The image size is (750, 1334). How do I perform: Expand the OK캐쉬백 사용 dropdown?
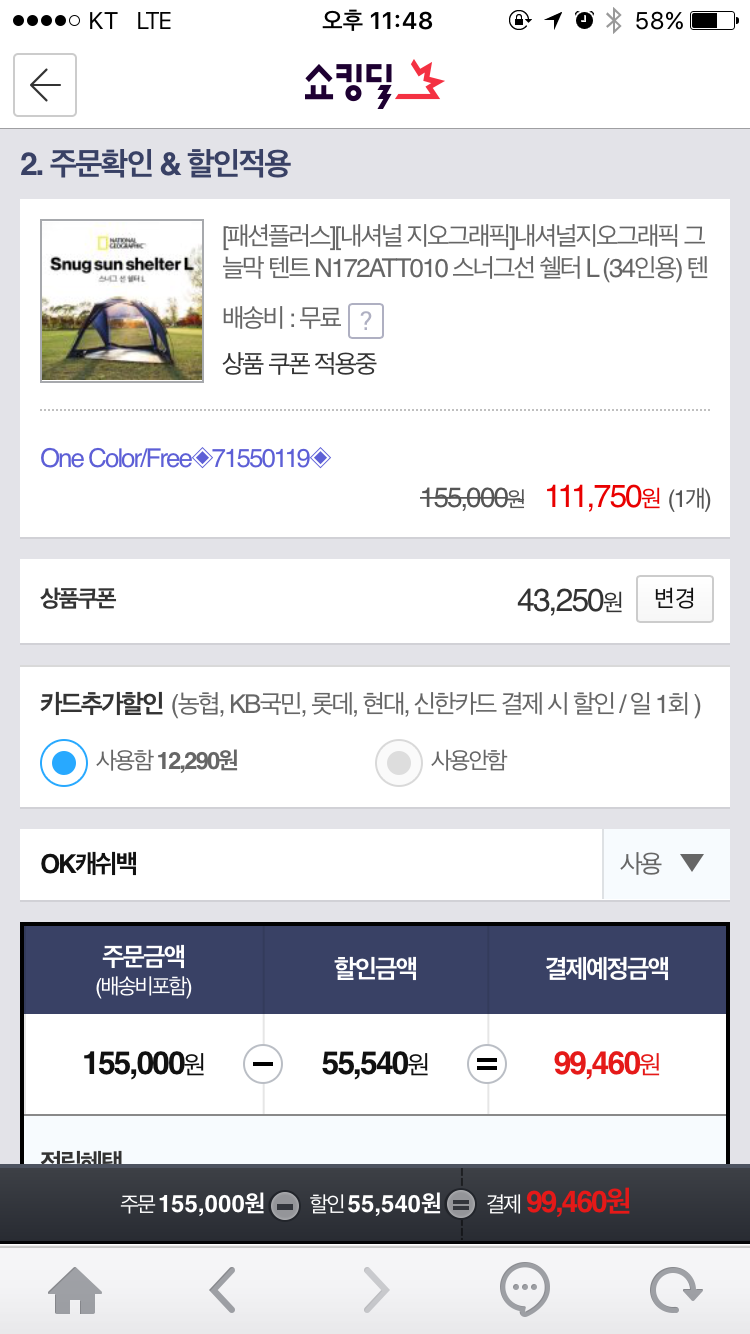coord(665,864)
